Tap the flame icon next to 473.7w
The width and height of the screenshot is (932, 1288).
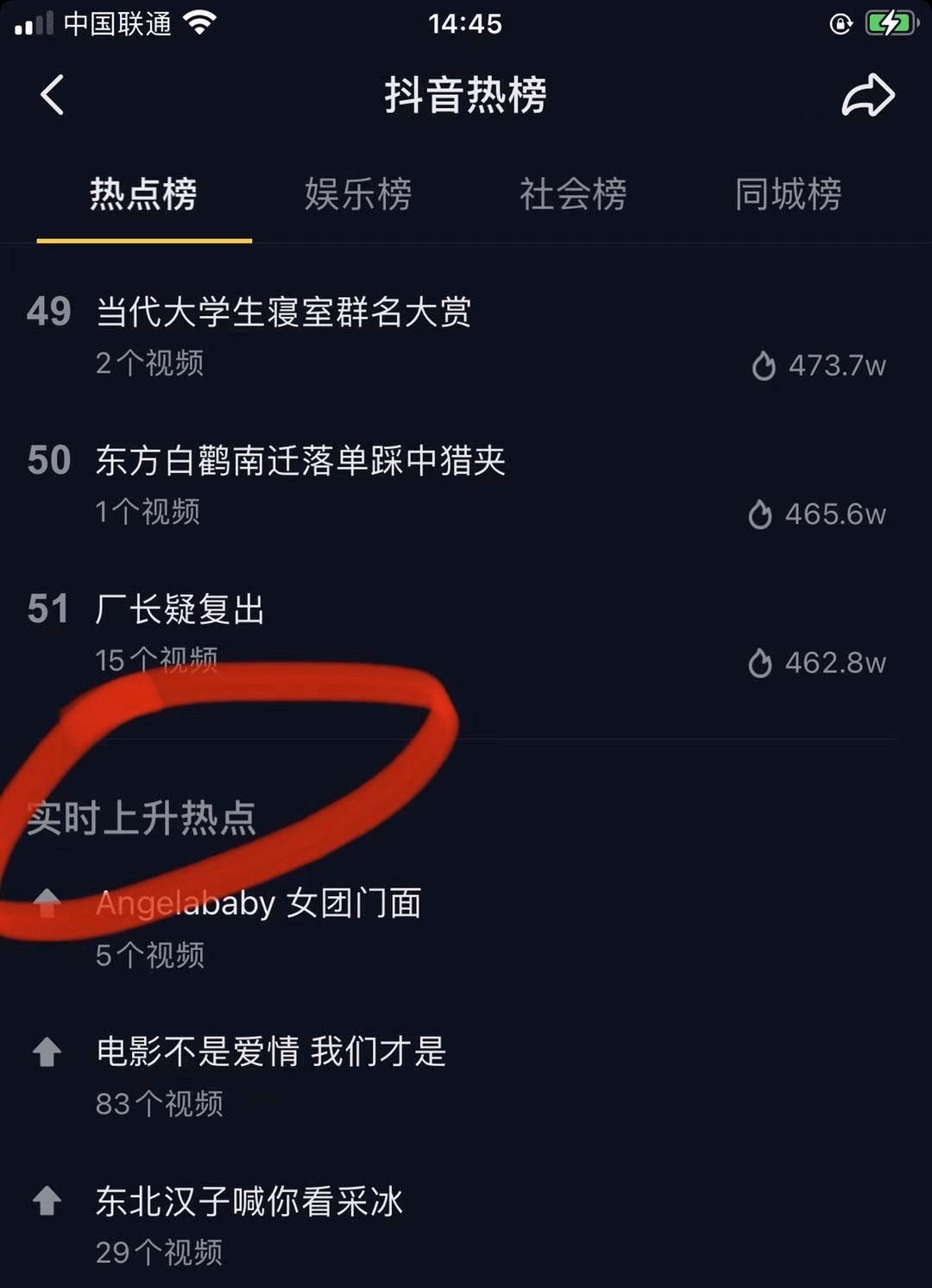(763, 364)
